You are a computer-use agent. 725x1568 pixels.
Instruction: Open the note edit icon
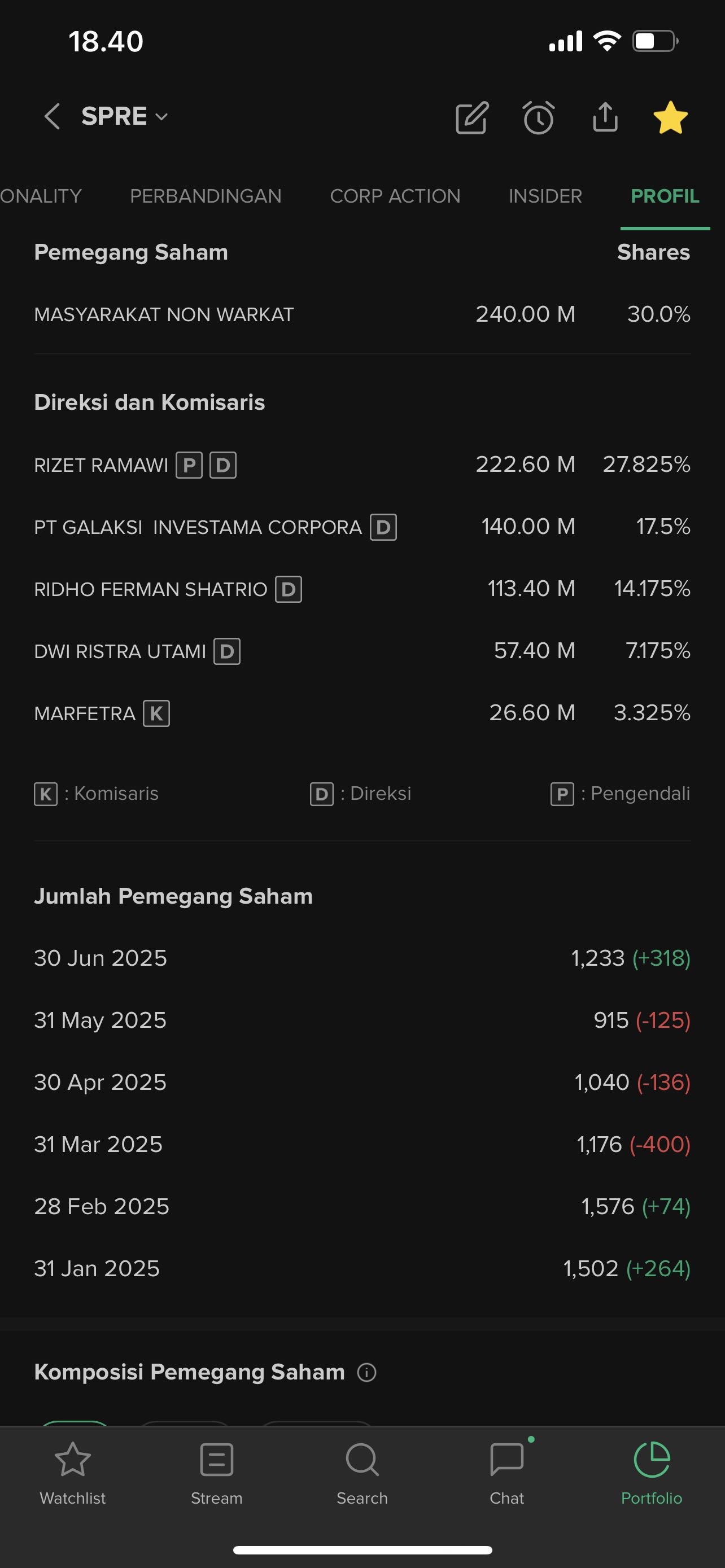pyautogui.click(x=472, y=117)
